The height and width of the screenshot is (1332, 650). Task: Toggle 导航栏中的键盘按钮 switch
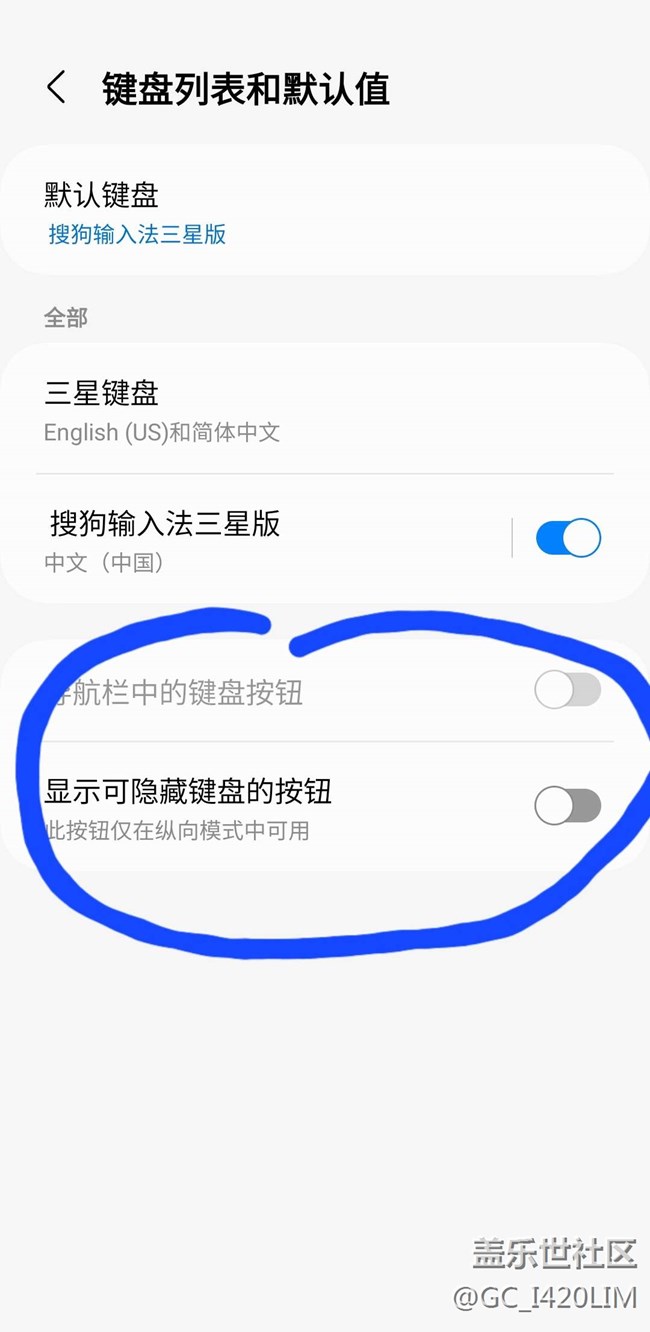(568, 690)
